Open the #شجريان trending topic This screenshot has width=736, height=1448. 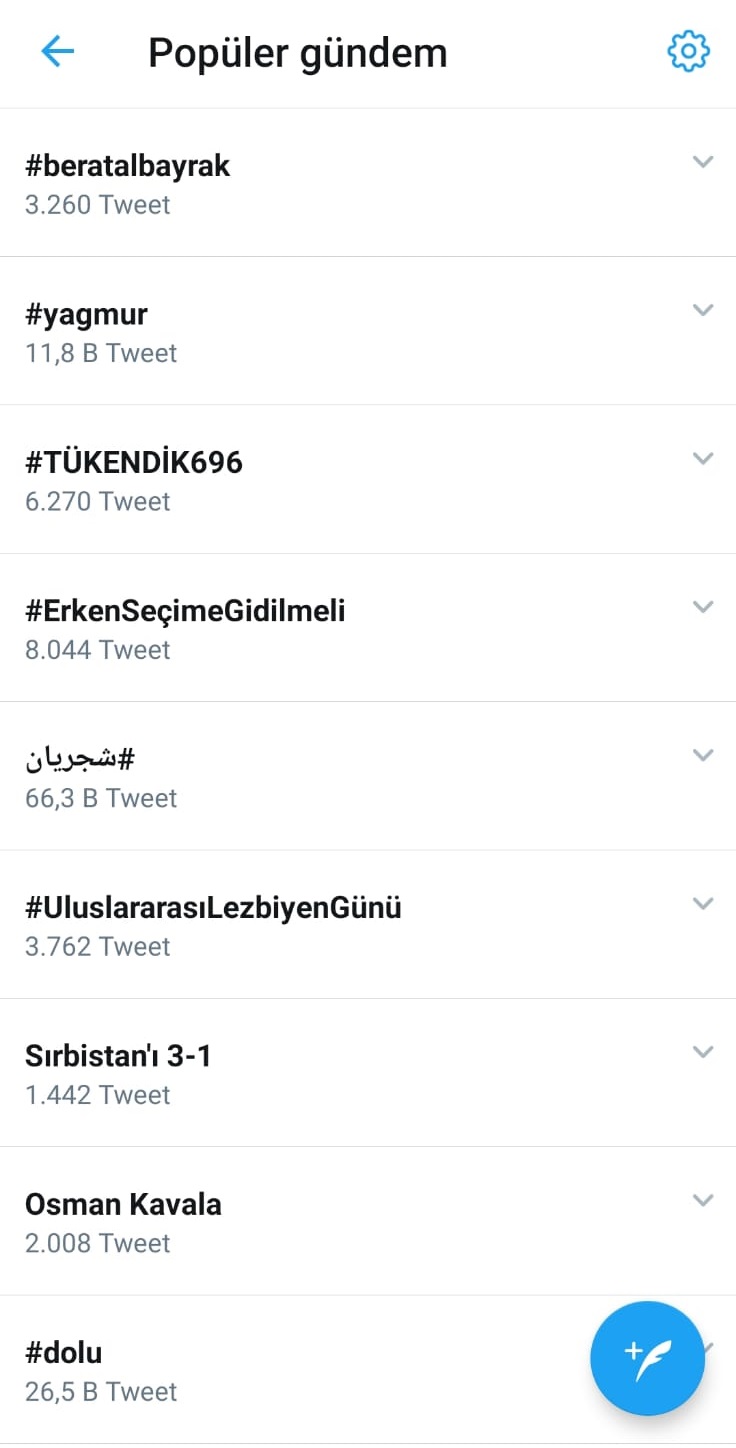click(x=80, y=760)
